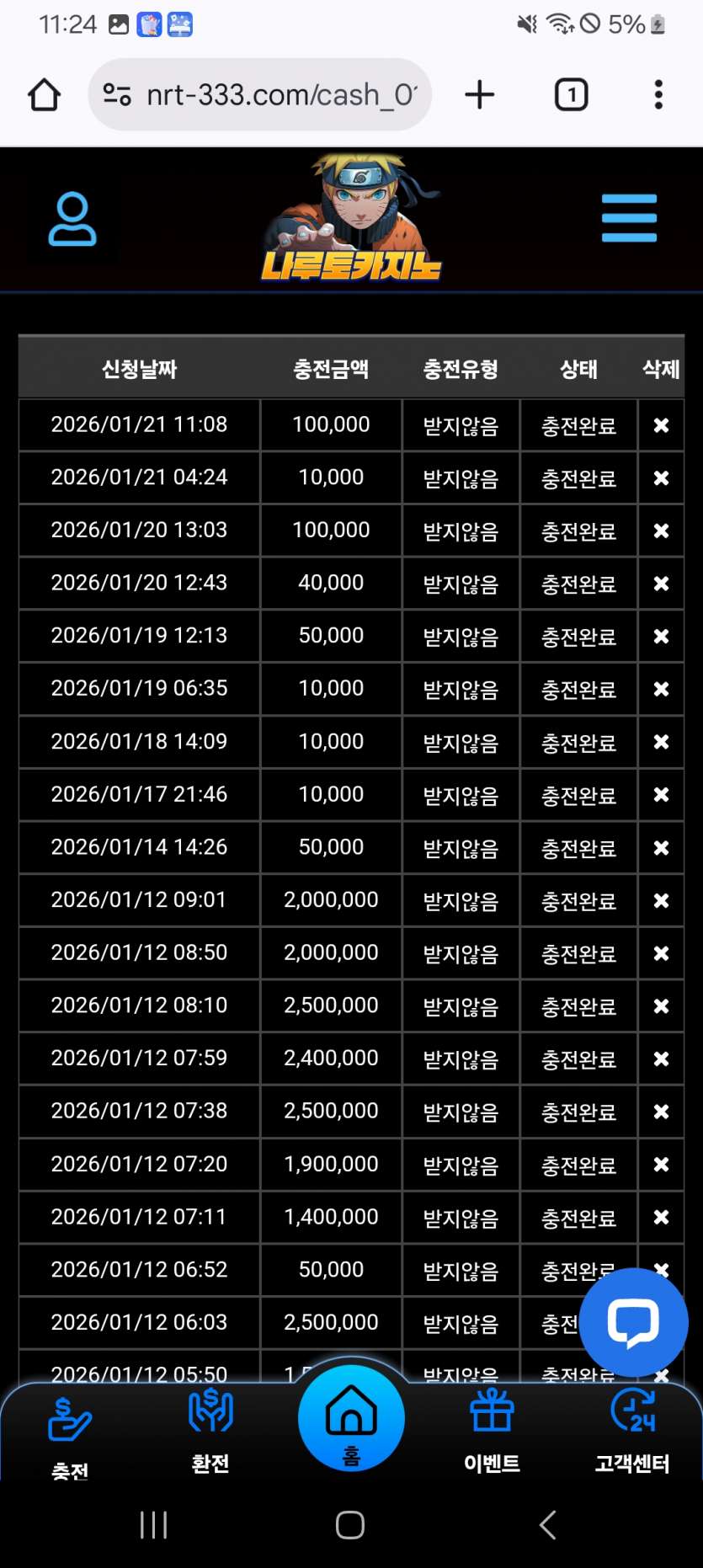
Task: Delete the 2026/01/12 07:11 record
Action: tap(661, 1218)
